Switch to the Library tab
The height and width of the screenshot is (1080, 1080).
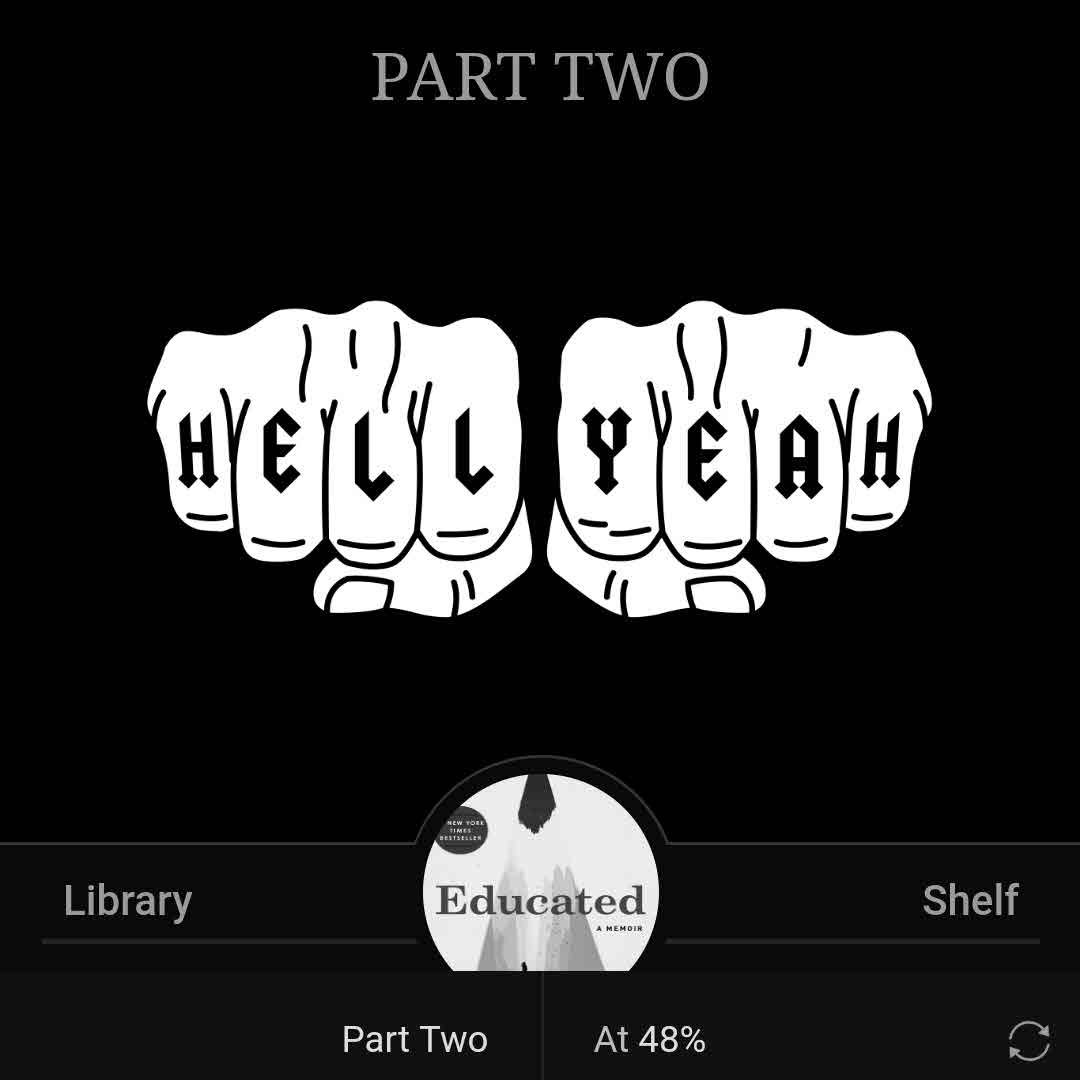128,901
